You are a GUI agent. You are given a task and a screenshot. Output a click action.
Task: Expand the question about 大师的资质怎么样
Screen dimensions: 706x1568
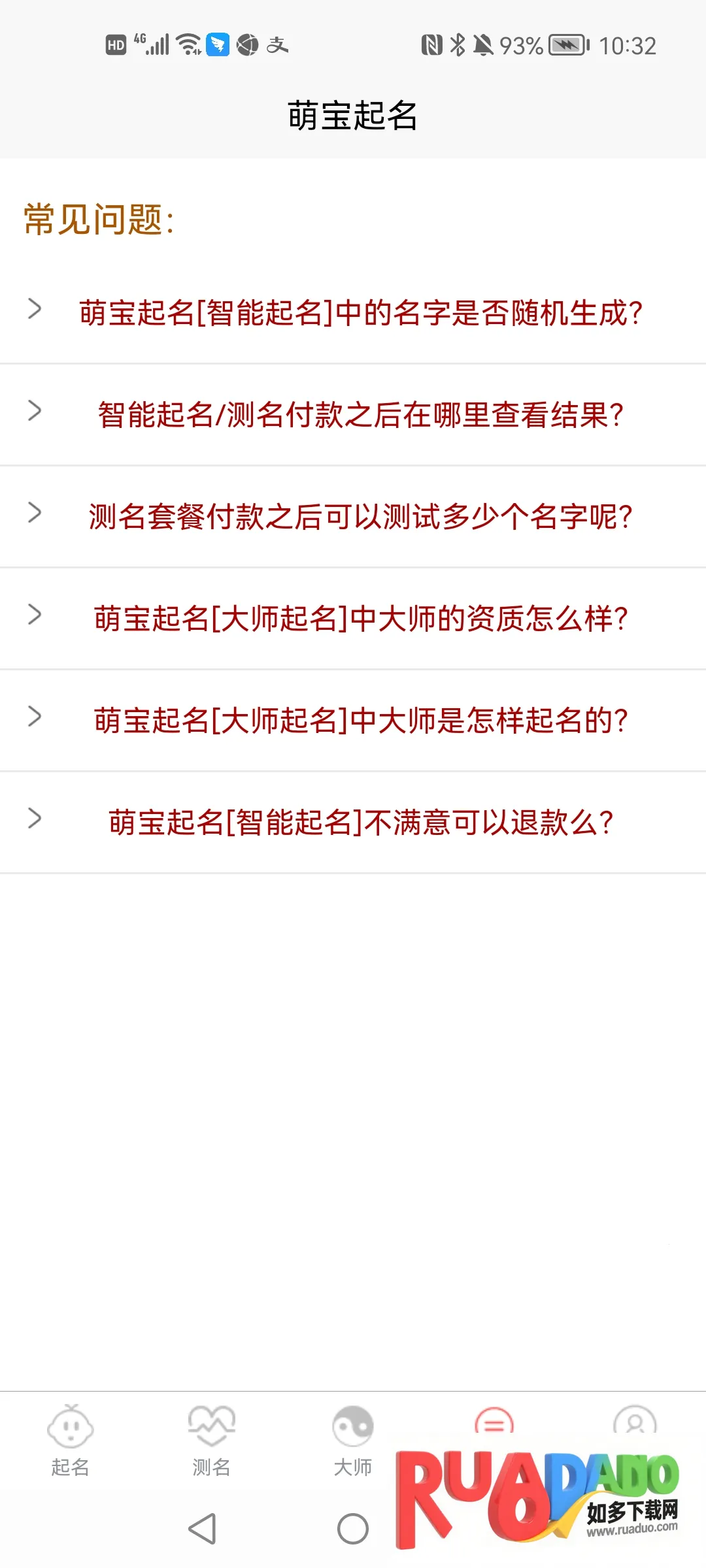361,618
